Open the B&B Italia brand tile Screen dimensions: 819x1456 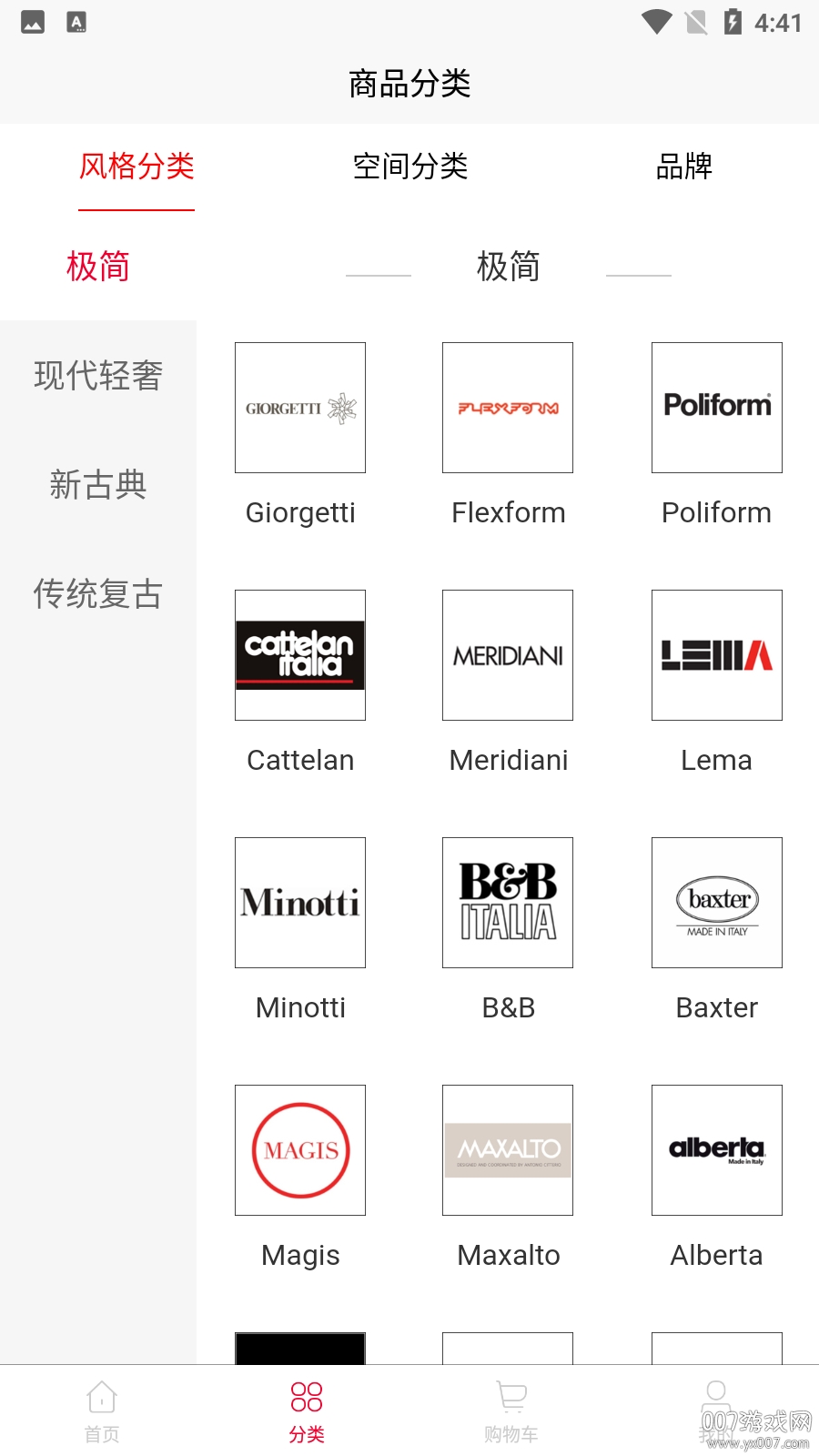508,903
